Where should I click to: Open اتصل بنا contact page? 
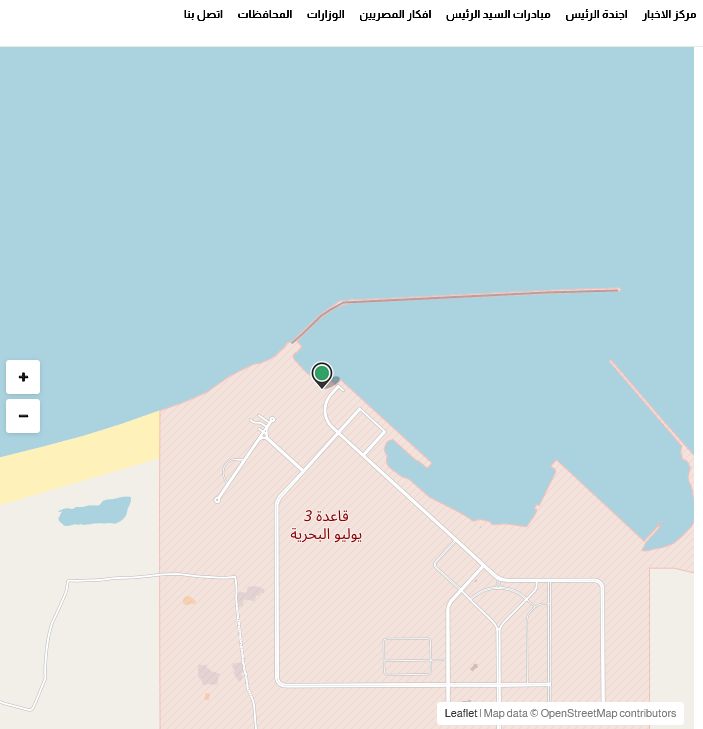coord(203,14)
